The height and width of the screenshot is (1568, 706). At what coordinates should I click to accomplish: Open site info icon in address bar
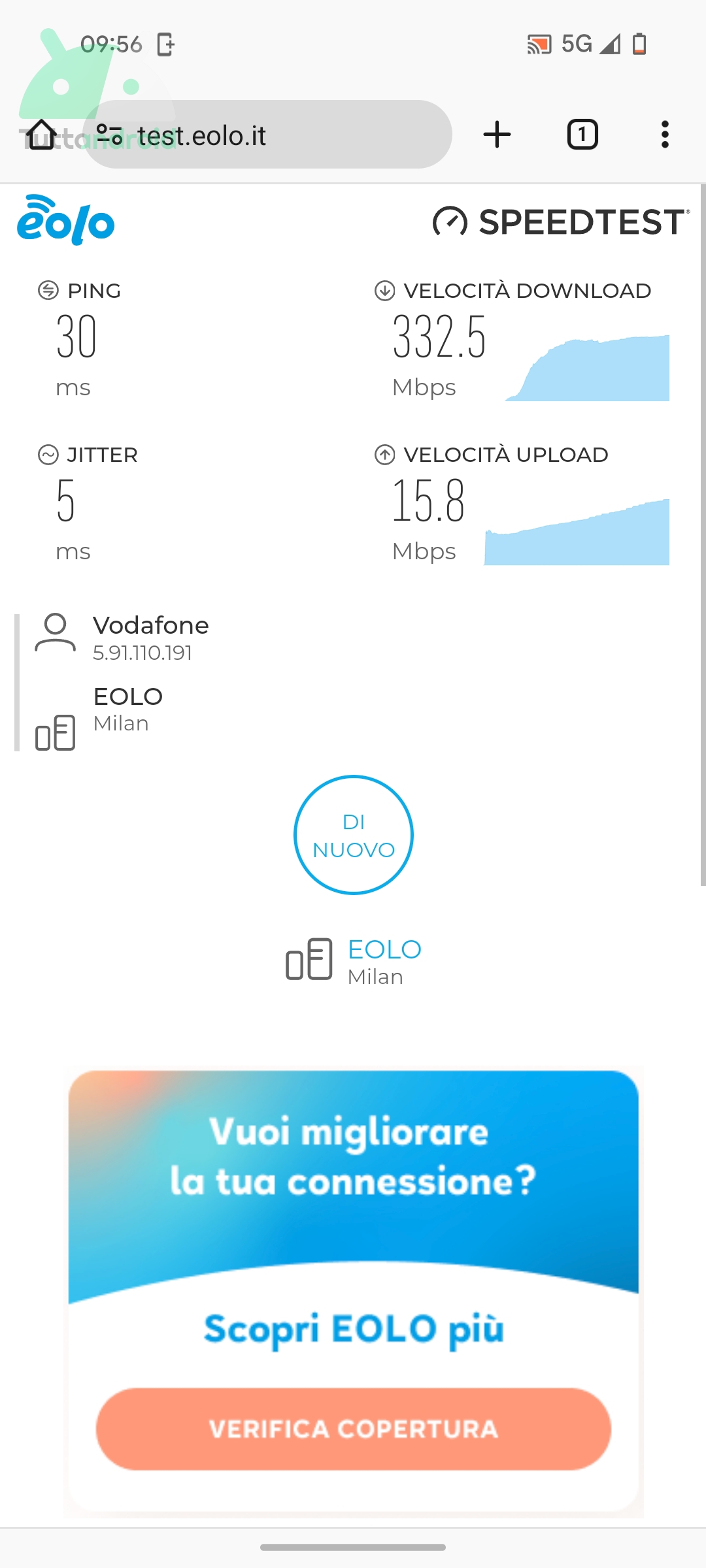click(x=109, y=135)
